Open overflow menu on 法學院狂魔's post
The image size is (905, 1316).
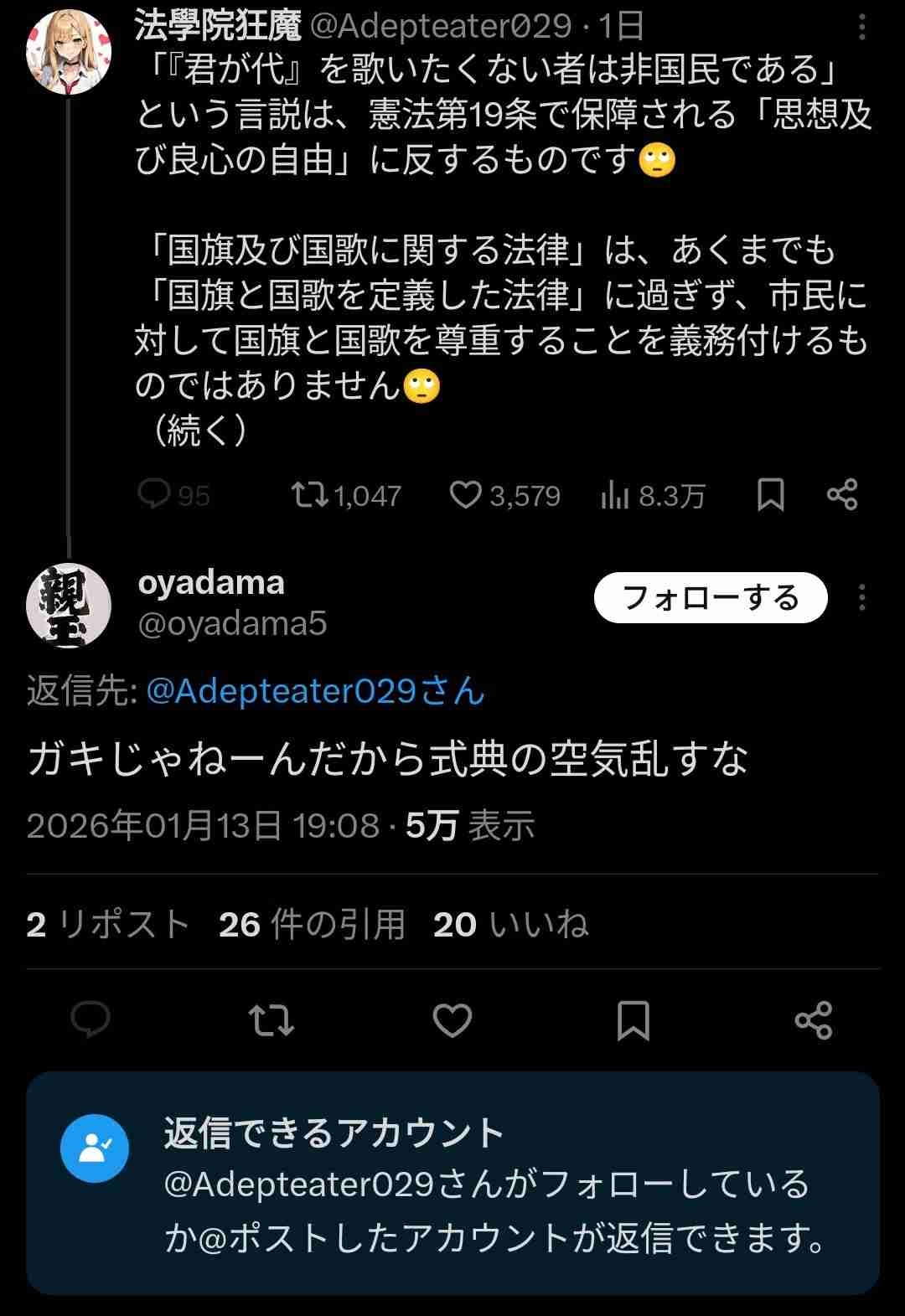coord(862,28)
